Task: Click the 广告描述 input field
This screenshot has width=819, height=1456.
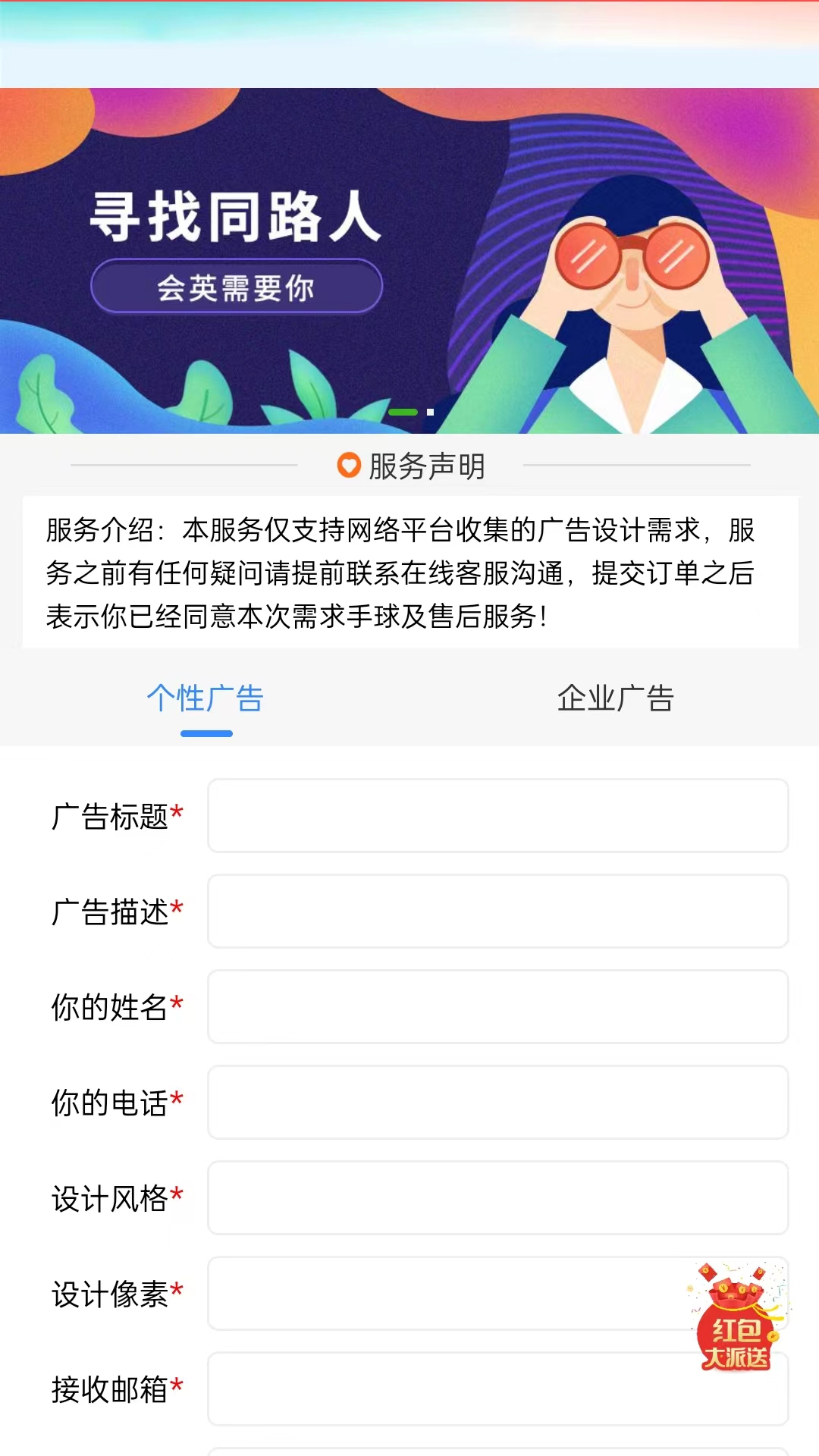Action: coord(498,912)
